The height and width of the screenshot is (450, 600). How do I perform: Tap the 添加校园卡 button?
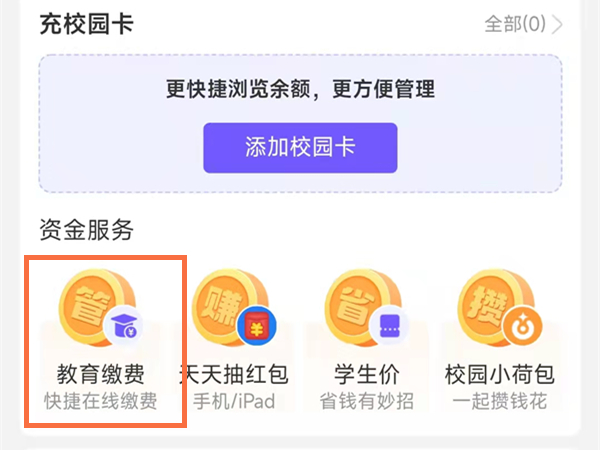[x=300, y=148]
